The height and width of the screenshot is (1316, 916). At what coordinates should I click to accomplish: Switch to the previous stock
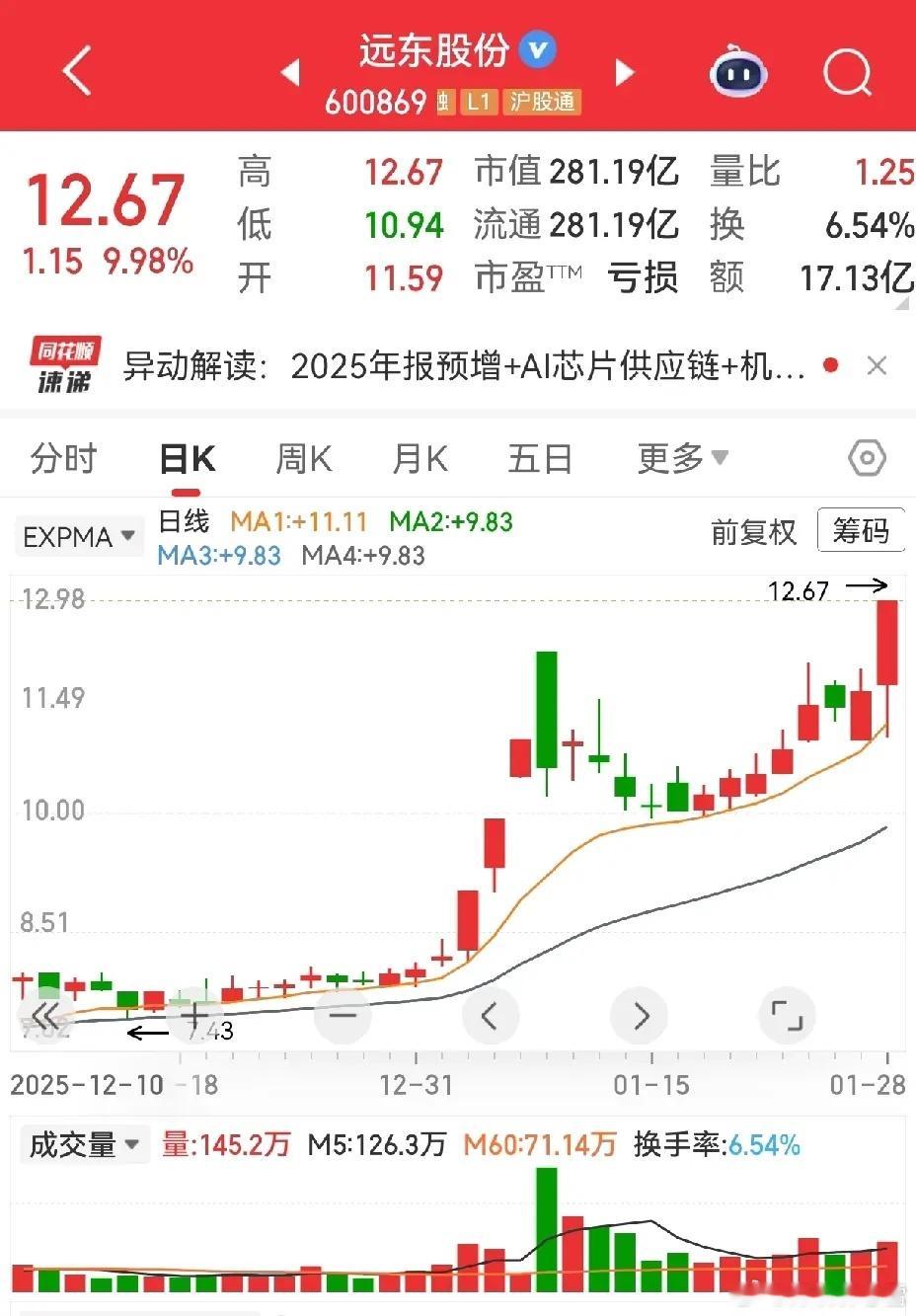coord(290,72)
